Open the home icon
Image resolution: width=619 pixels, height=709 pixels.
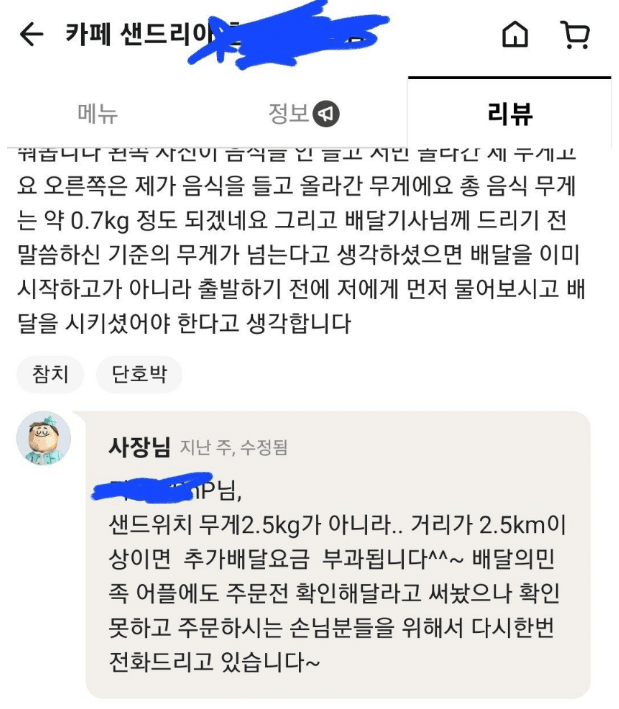pos(514,36)
